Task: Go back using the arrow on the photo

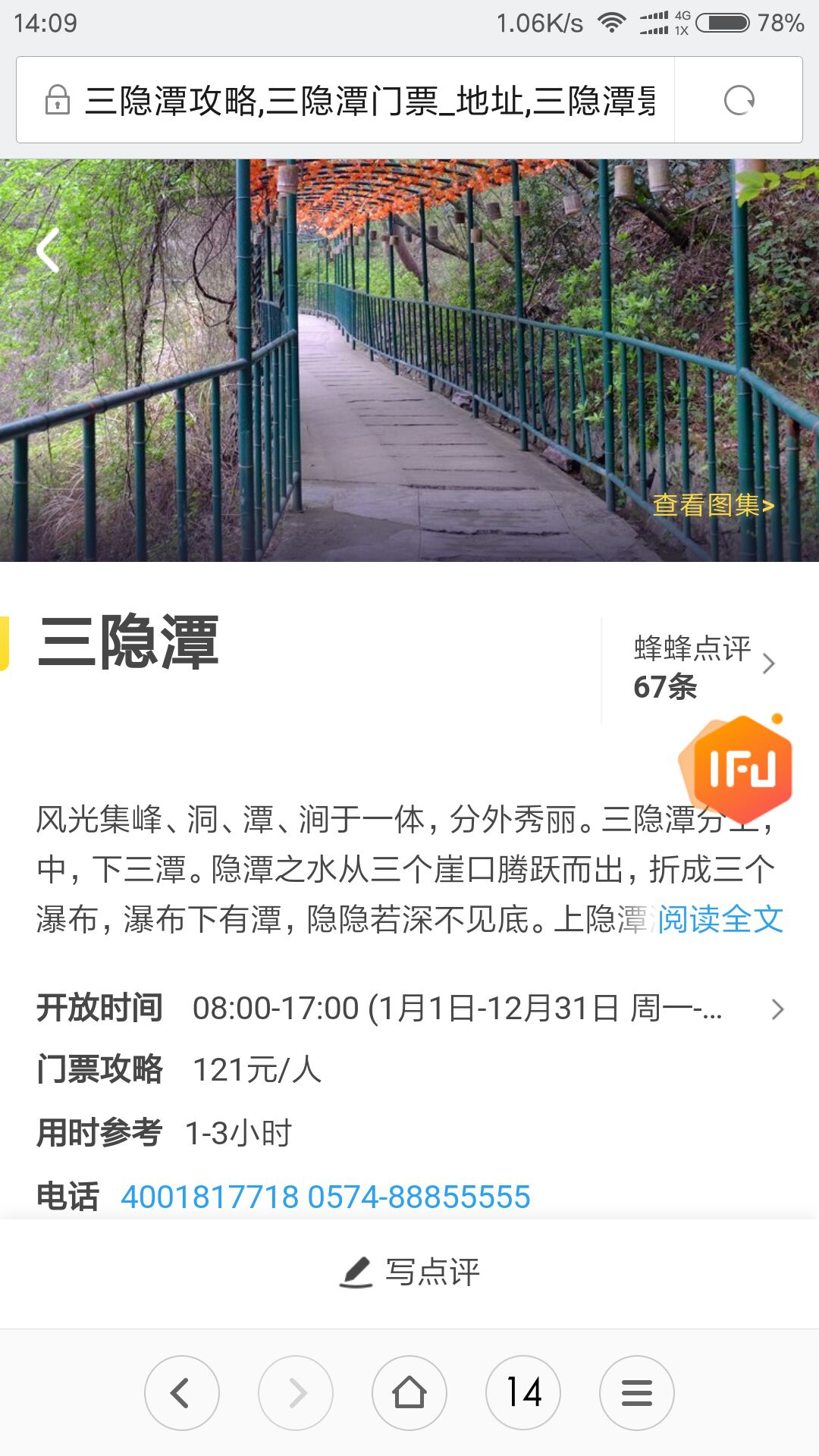Action: (x=48, y=250)
